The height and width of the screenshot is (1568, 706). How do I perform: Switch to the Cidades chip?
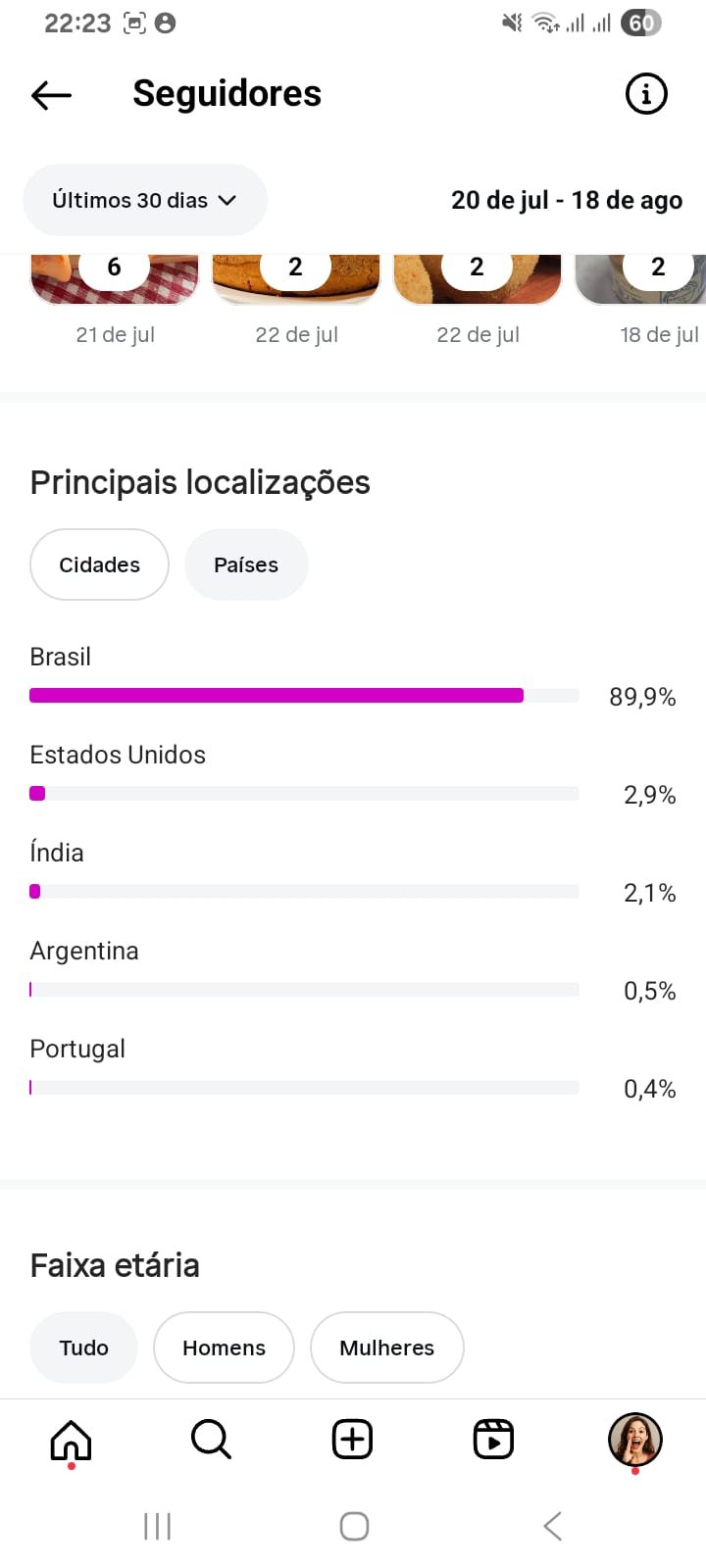99,564
